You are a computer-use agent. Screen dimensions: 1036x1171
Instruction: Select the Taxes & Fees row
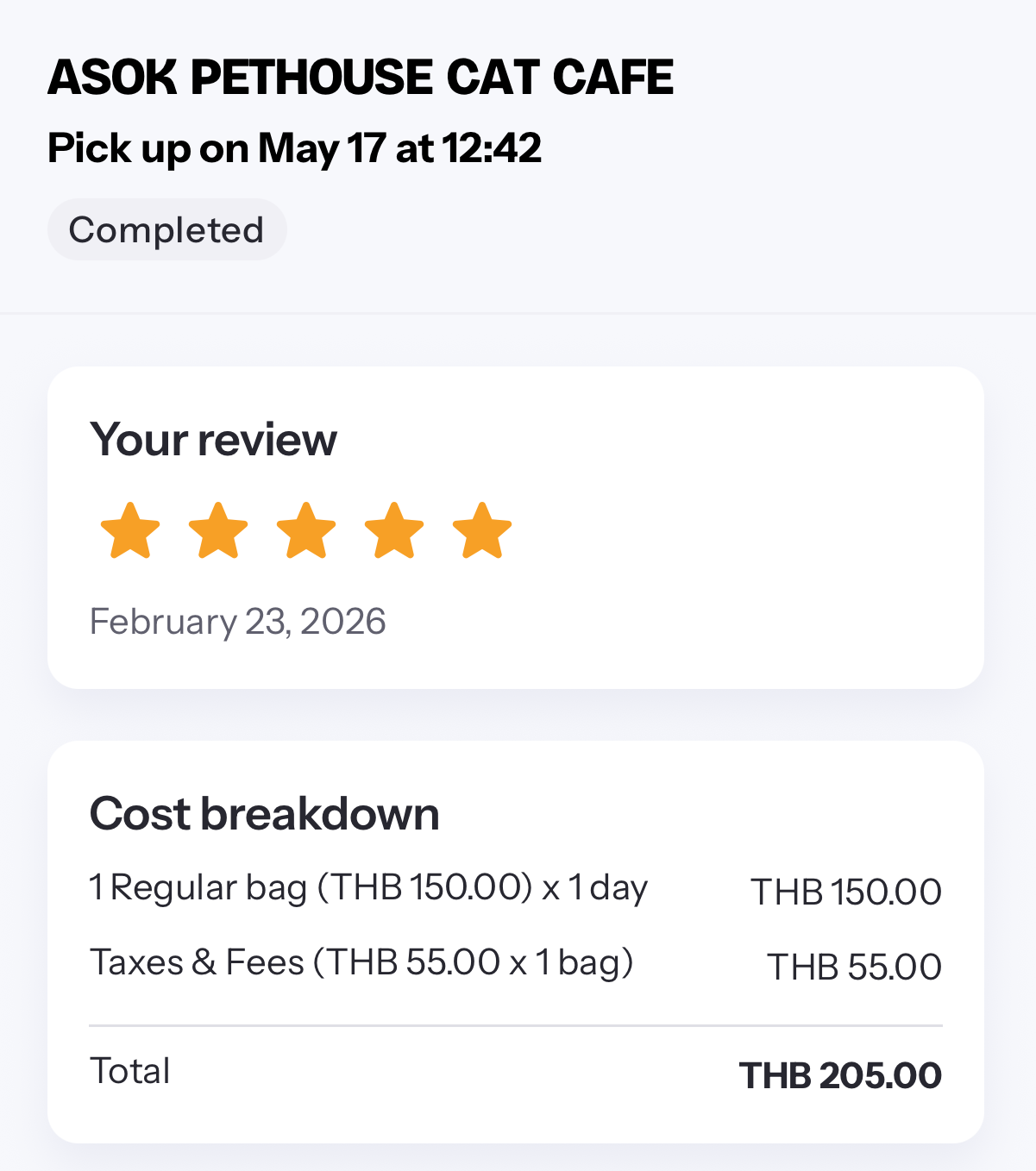click(x=363, y=961)
